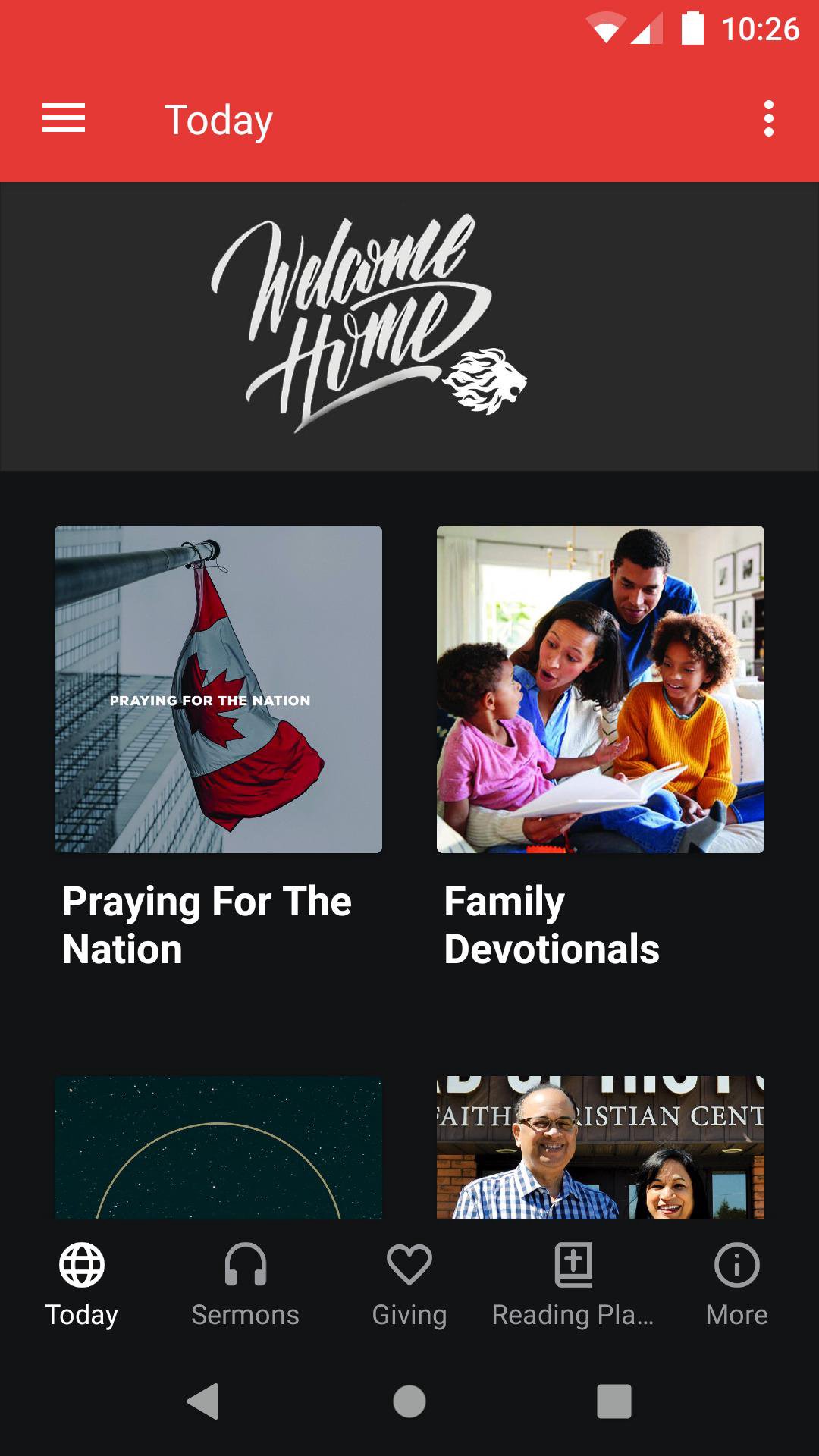Screen dimensions: 819x1456
Task: Go to the Giving tab
Action: pos(409,1285)
